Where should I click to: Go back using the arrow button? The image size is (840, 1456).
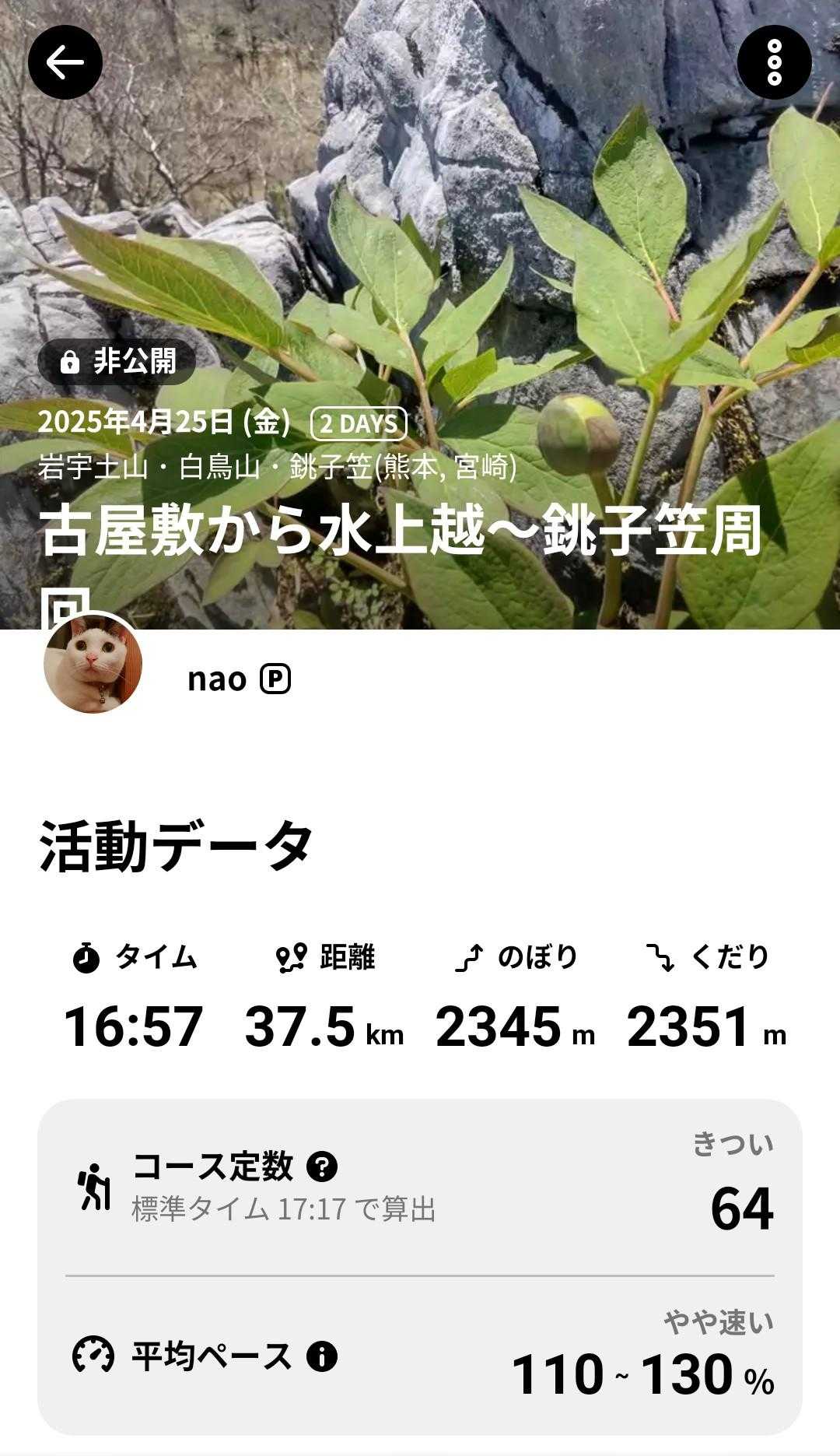click(65, 62)
